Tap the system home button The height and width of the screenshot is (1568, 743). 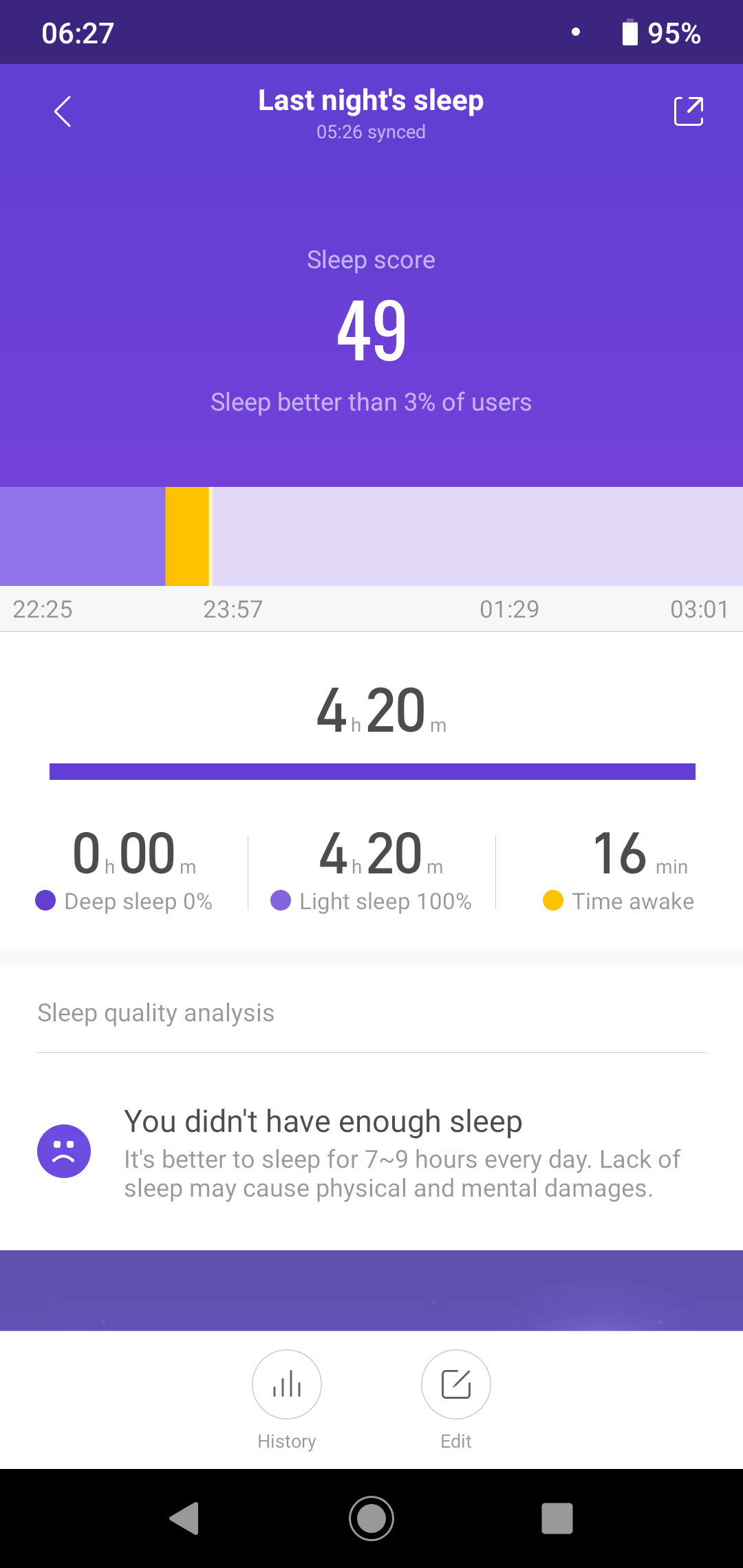371,1518
